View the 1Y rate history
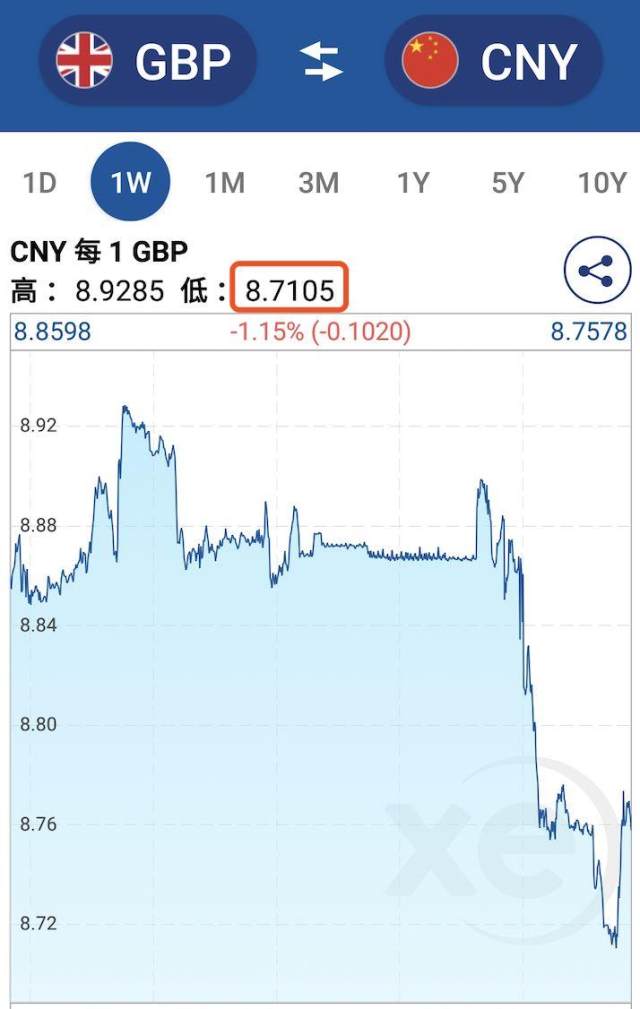 click(413, 183)
